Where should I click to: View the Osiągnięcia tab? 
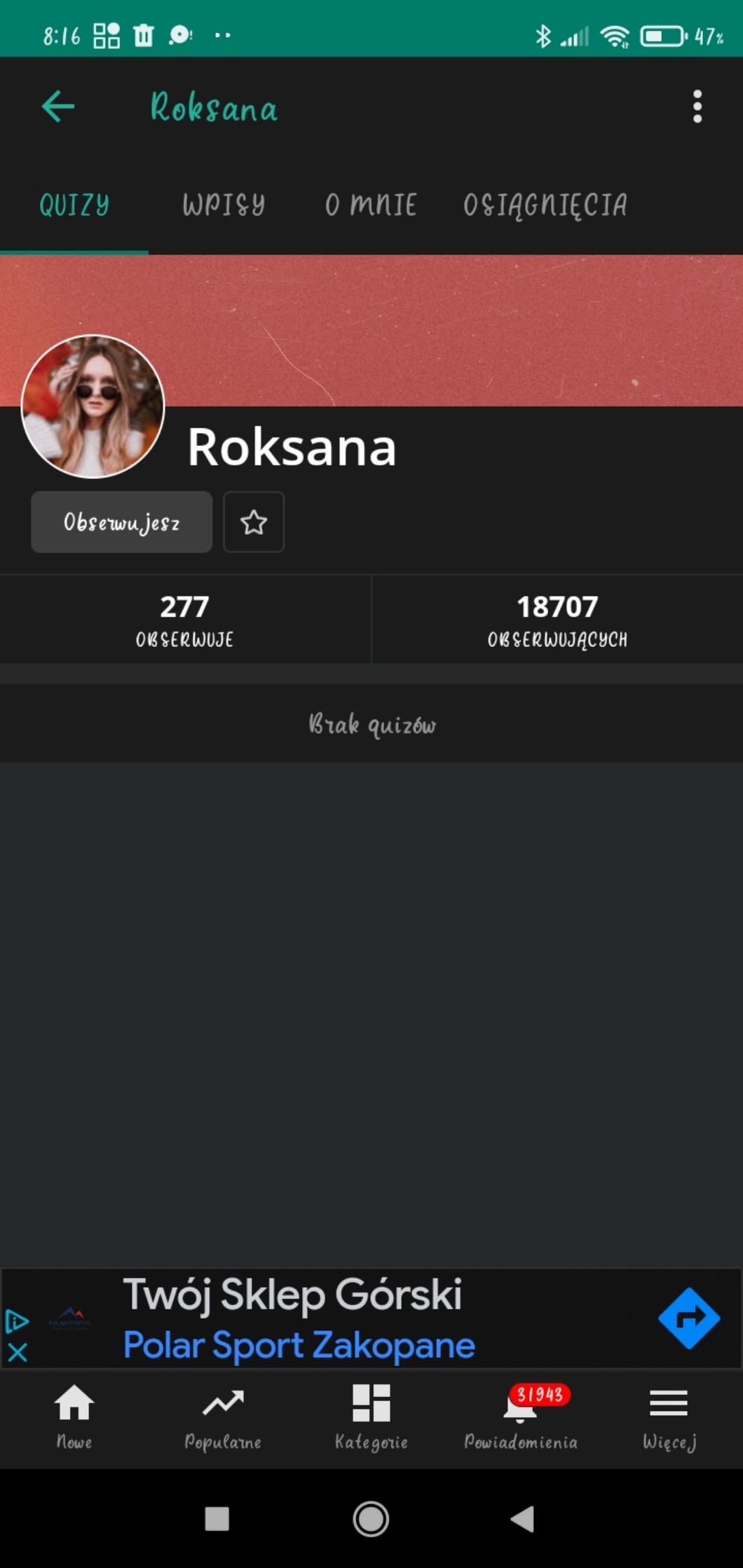545,205
